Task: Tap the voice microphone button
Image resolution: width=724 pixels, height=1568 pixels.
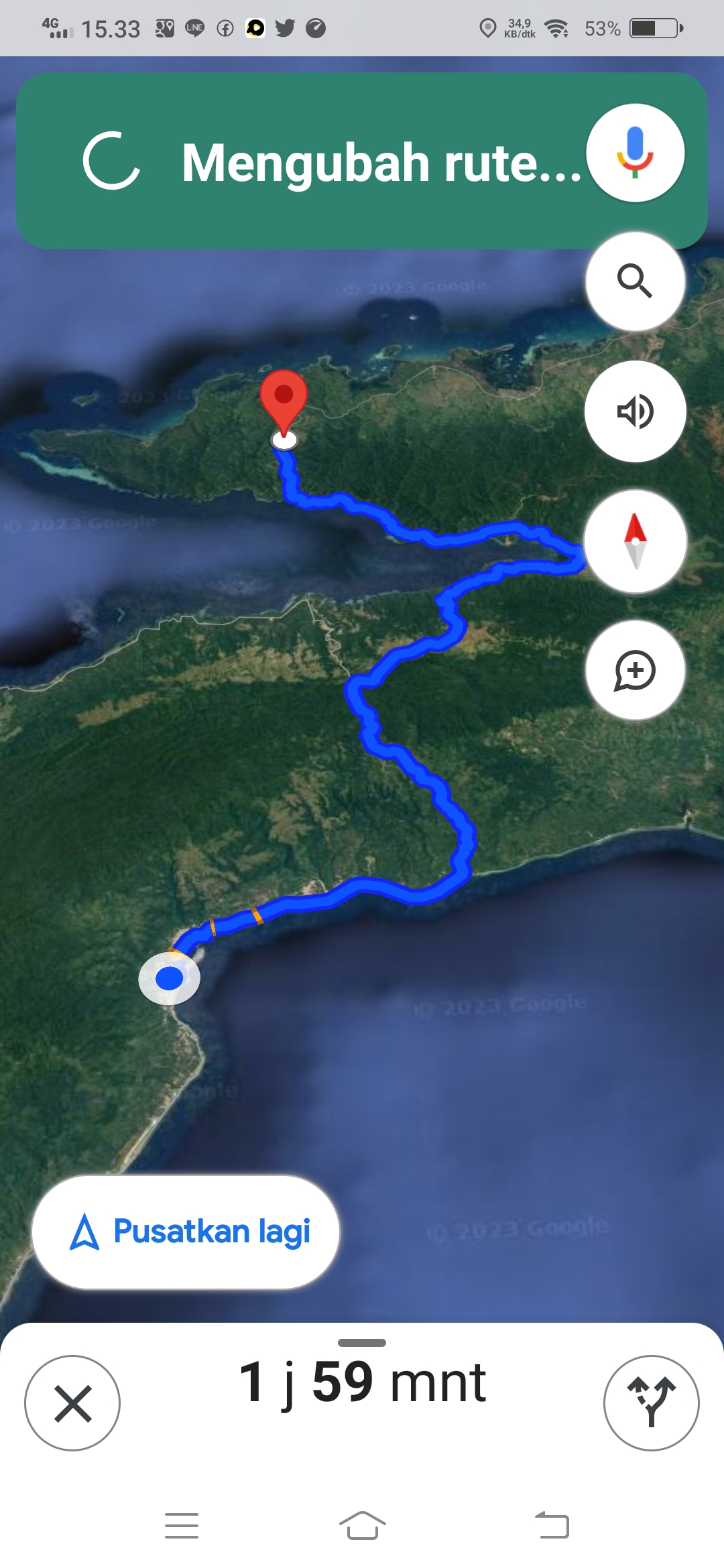Action: coord(635,153)
